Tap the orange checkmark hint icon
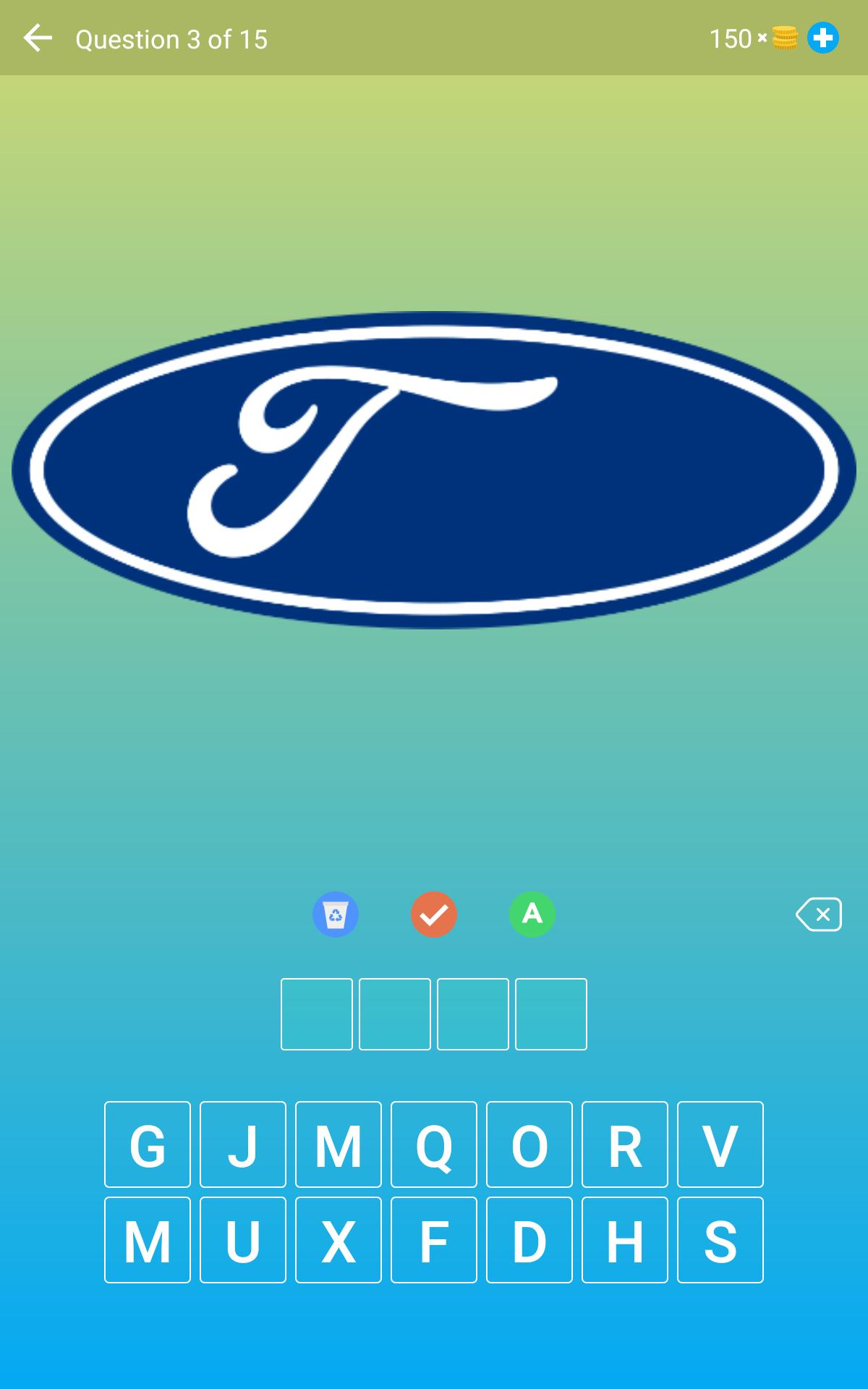 [434, 914]
